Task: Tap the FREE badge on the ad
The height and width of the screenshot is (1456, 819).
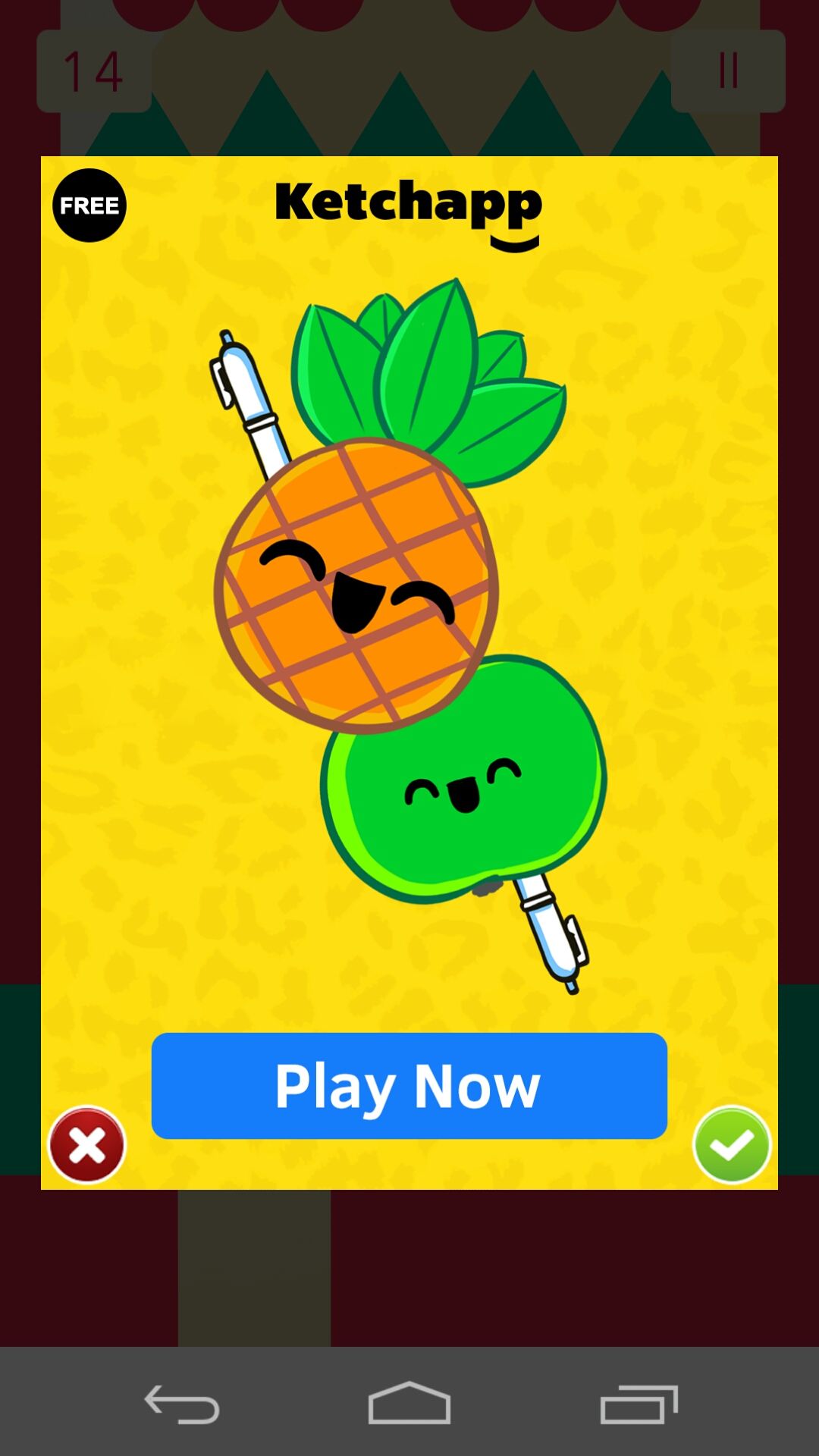Action: 89,203
